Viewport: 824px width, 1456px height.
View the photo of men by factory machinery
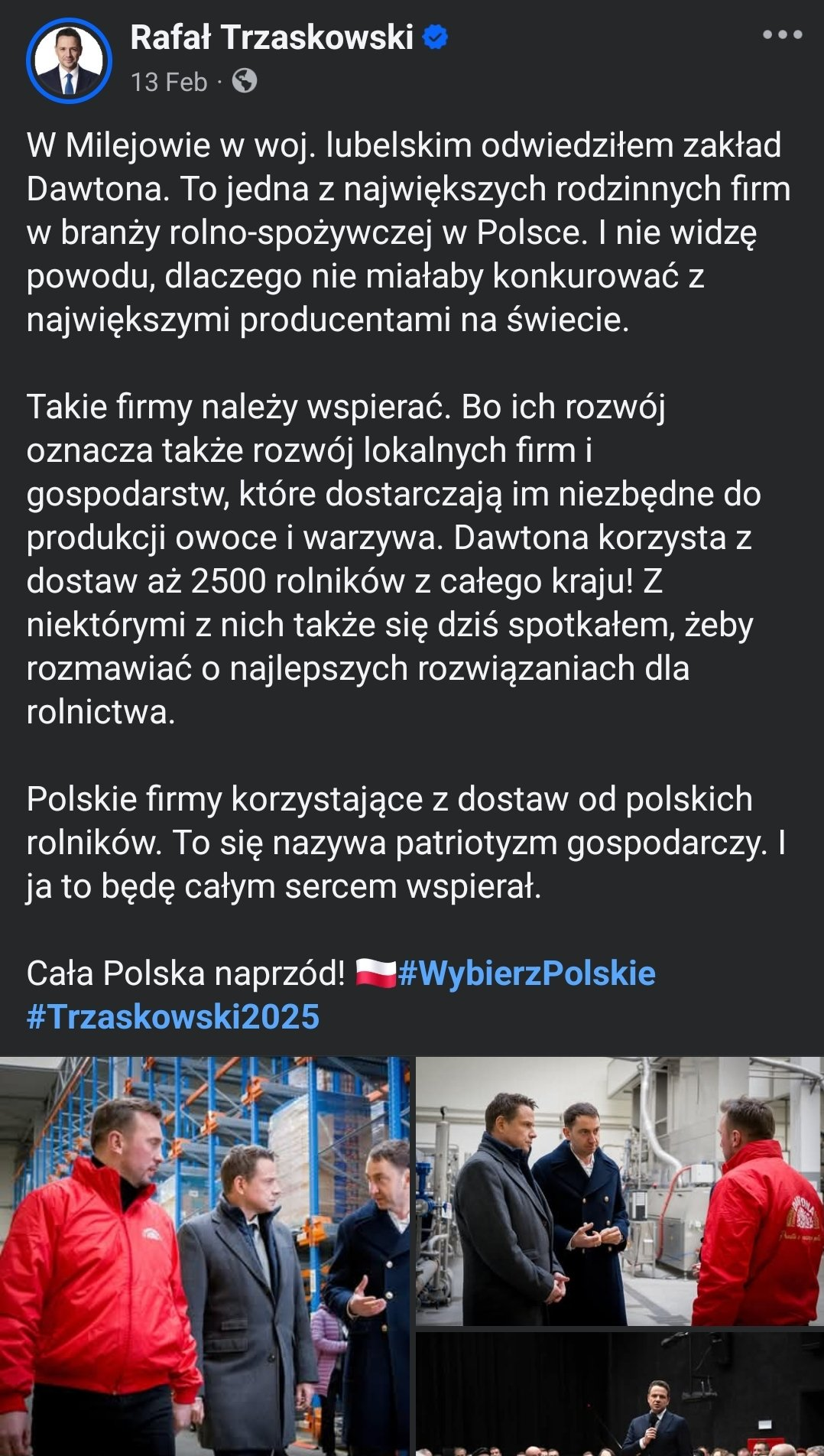(x=619, y=1191)
